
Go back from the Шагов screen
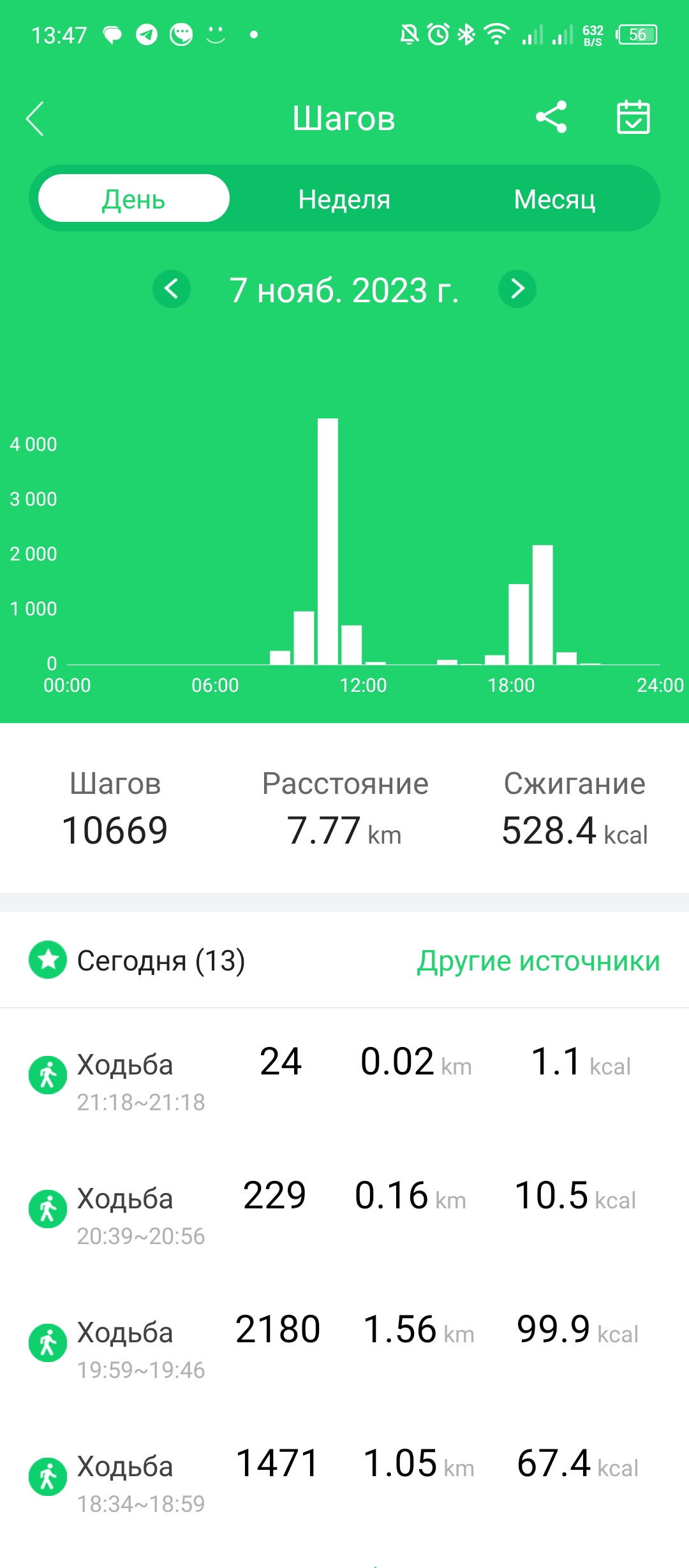click(36, 119)
